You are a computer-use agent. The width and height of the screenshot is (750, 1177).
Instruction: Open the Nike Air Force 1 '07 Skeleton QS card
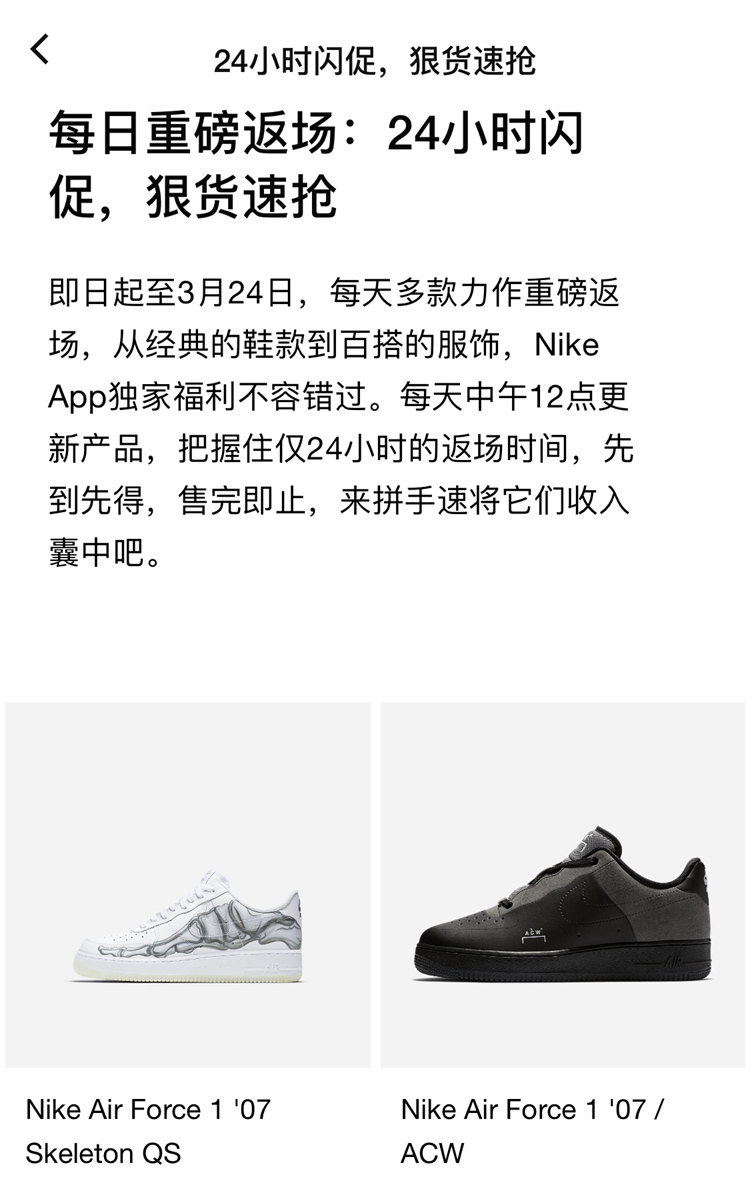coord(188,885)
